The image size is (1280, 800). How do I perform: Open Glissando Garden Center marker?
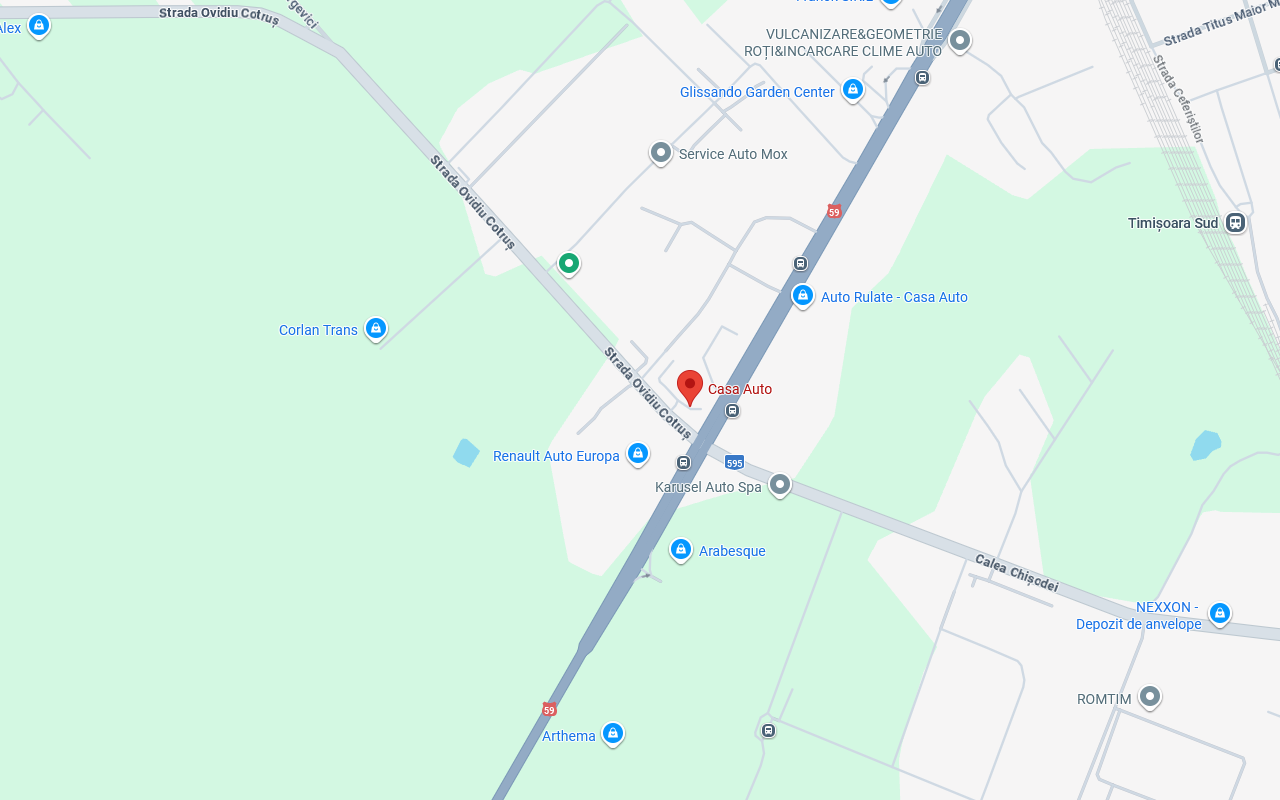point(852,90)
